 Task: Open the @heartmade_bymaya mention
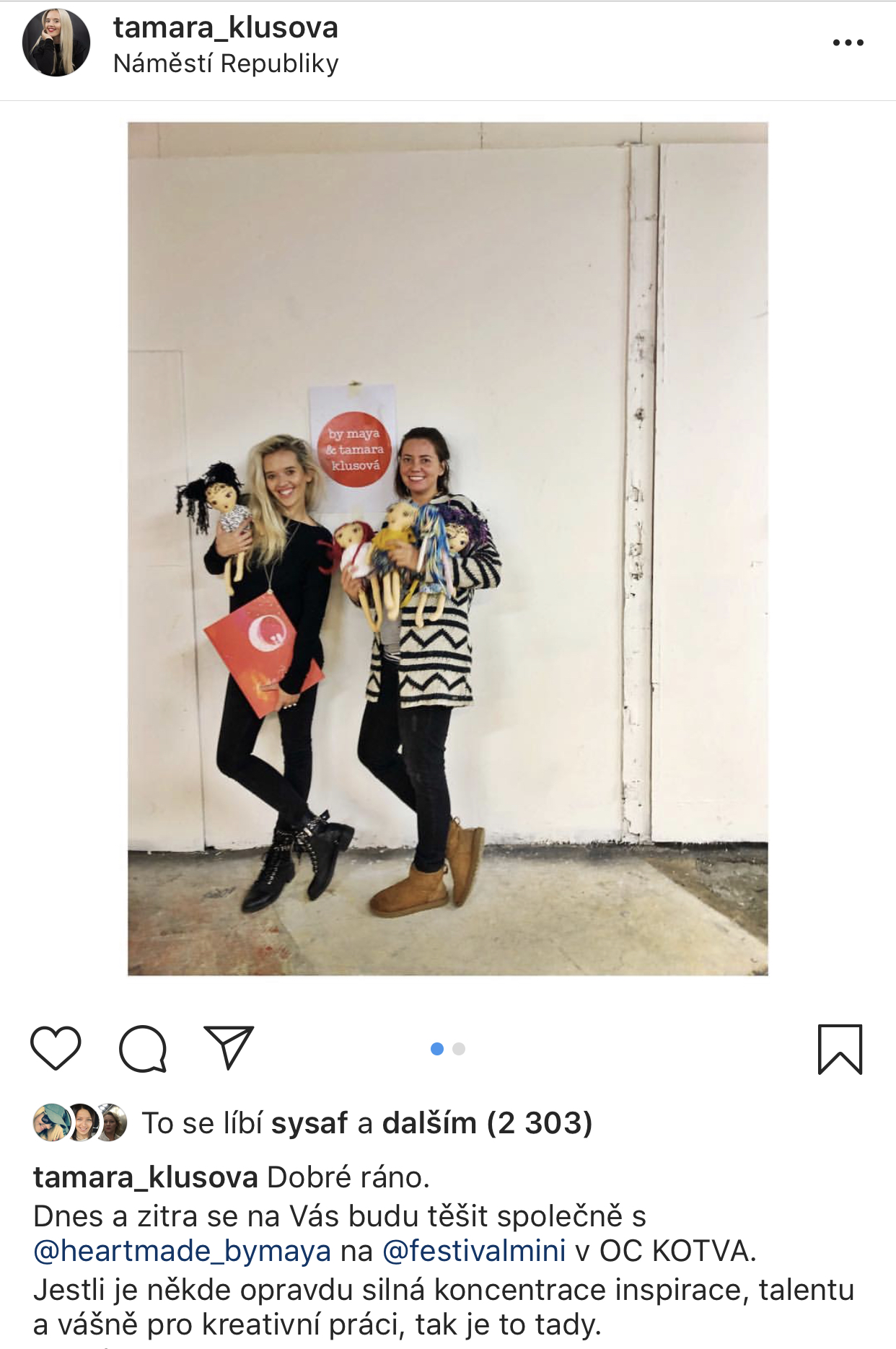(x=182, y=1251)
